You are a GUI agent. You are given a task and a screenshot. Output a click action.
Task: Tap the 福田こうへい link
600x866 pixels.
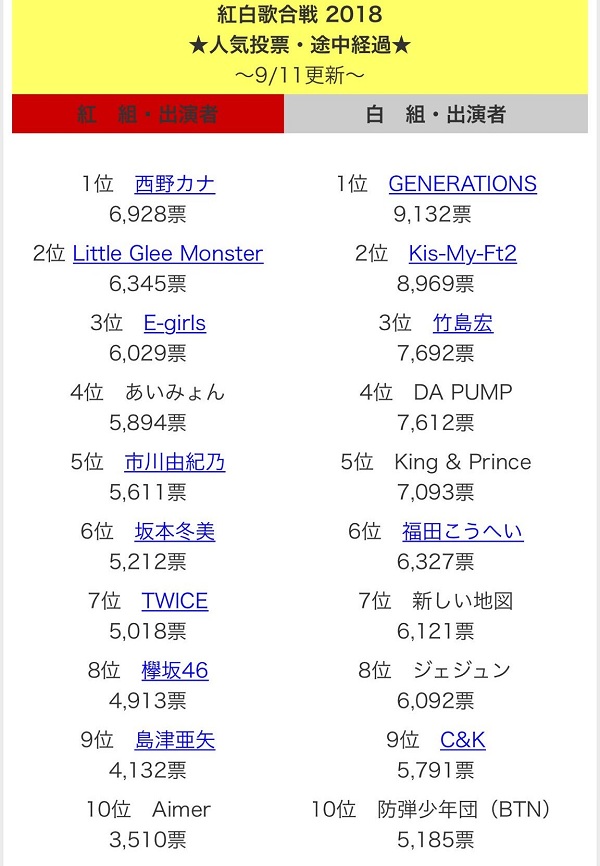coord(463,532)
